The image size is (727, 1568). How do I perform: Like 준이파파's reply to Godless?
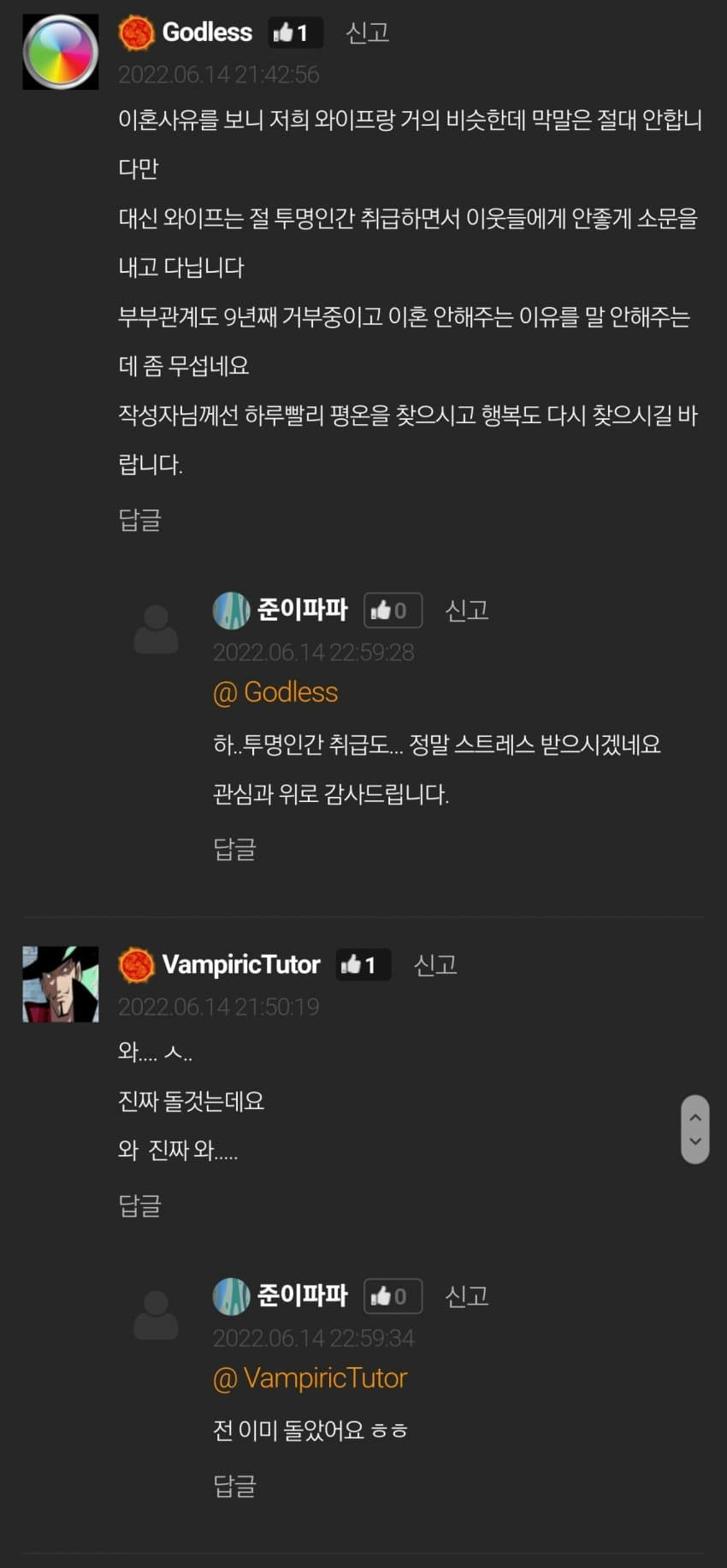pyautogui.click(x=392, y=610)
